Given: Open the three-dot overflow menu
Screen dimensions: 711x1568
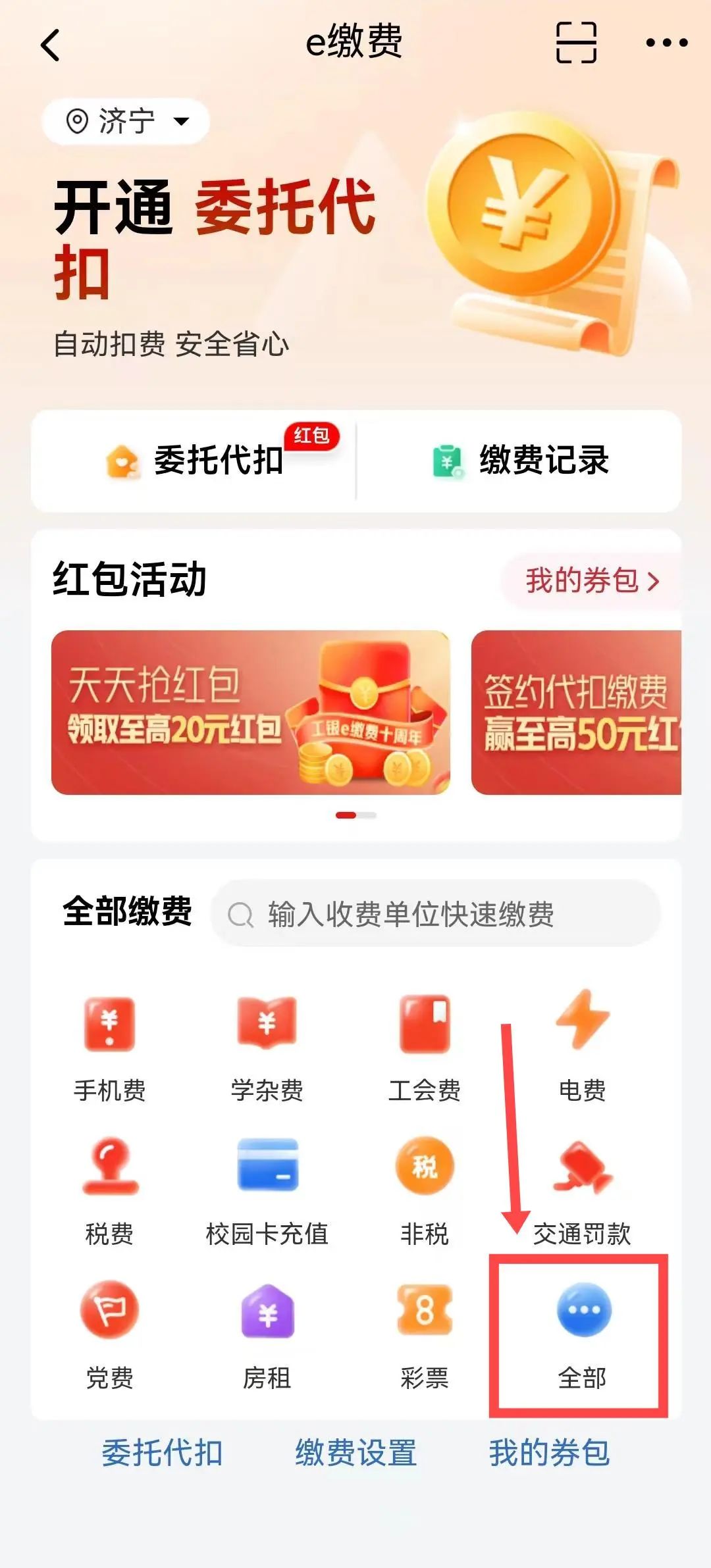Looking at the screenshot, I should (666, 43).
